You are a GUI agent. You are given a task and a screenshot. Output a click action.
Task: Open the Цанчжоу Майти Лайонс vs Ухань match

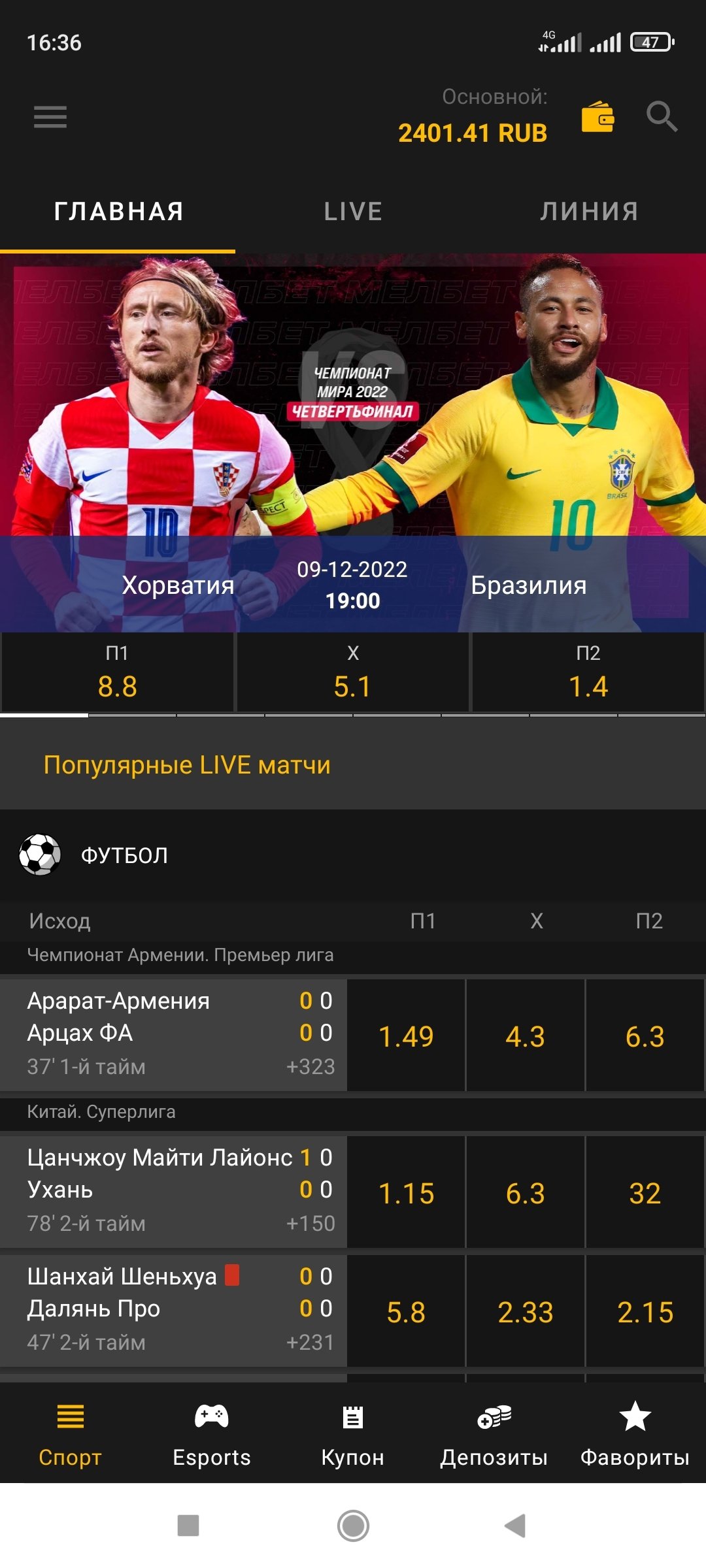pos(173,1191)
